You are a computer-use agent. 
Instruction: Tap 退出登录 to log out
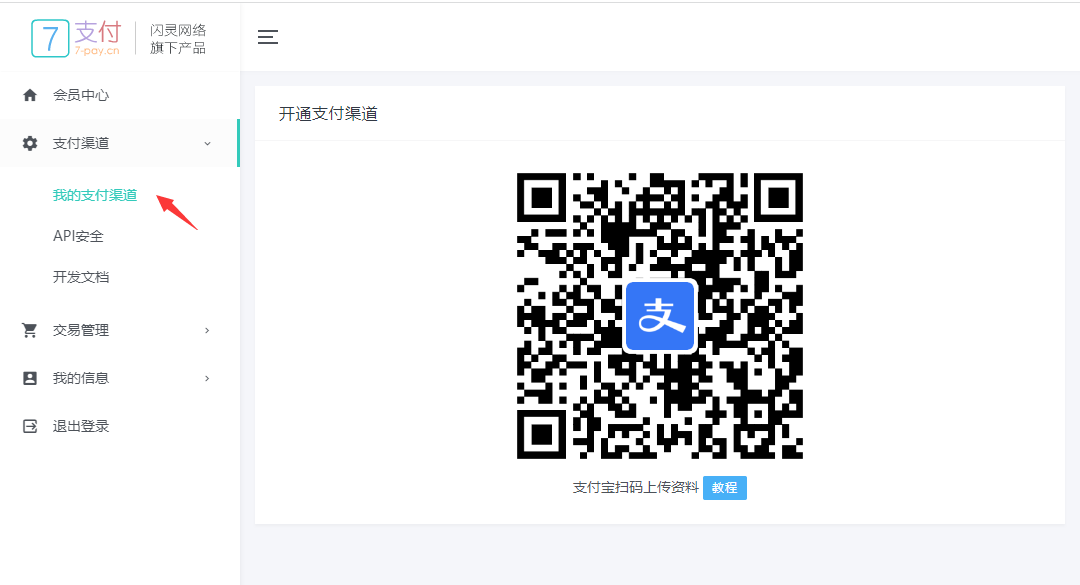(81, 426)
